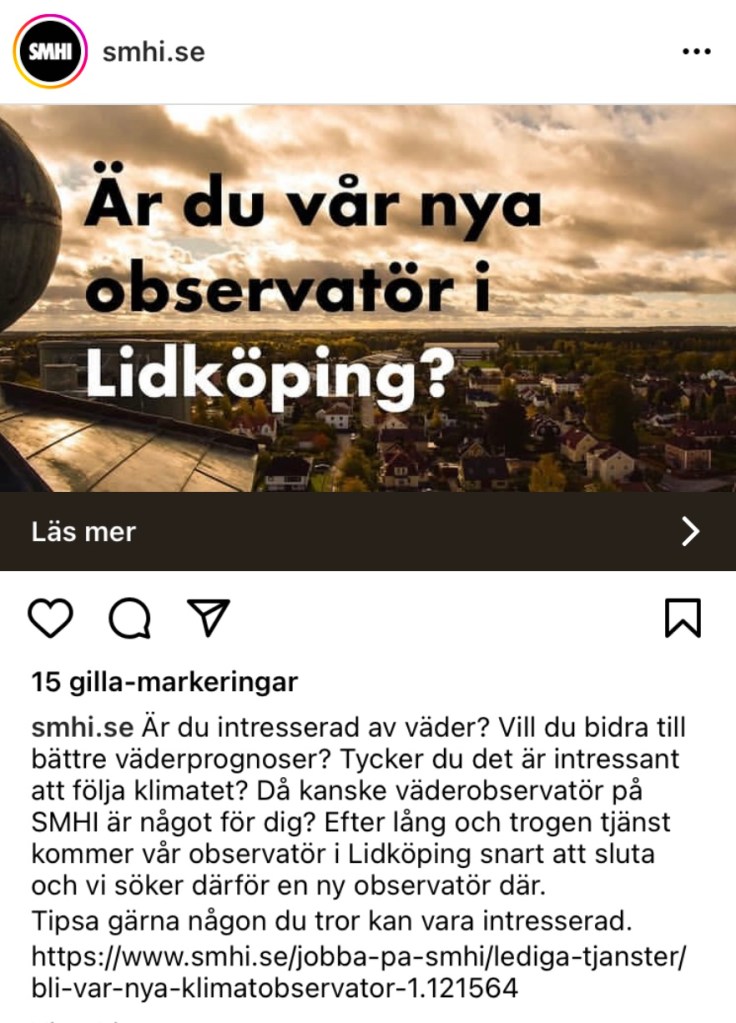736x1023 pixels.
Task: Like the smhi.se post
Action: pos(50,619)
